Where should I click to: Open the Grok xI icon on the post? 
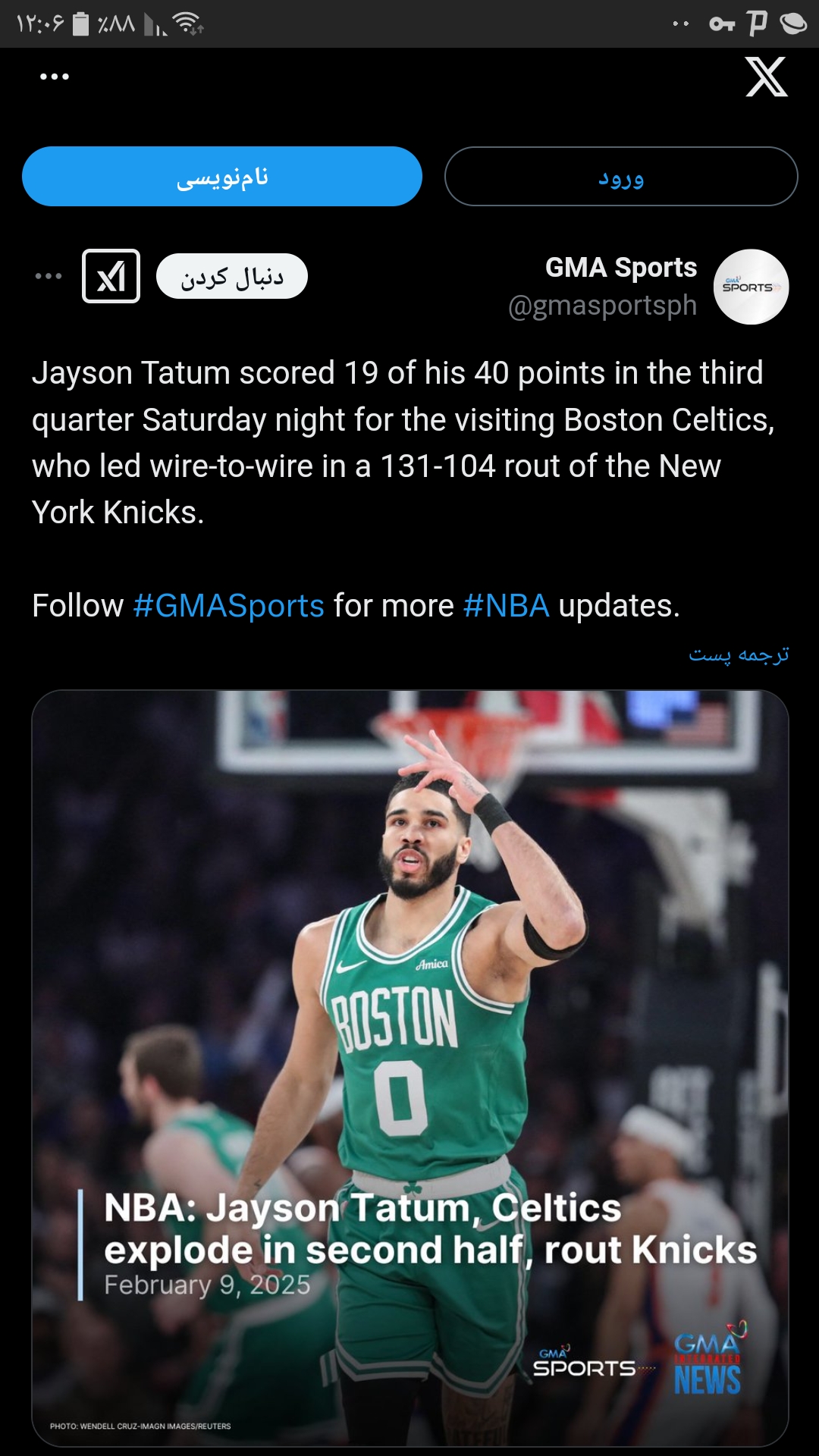point(111,276)
